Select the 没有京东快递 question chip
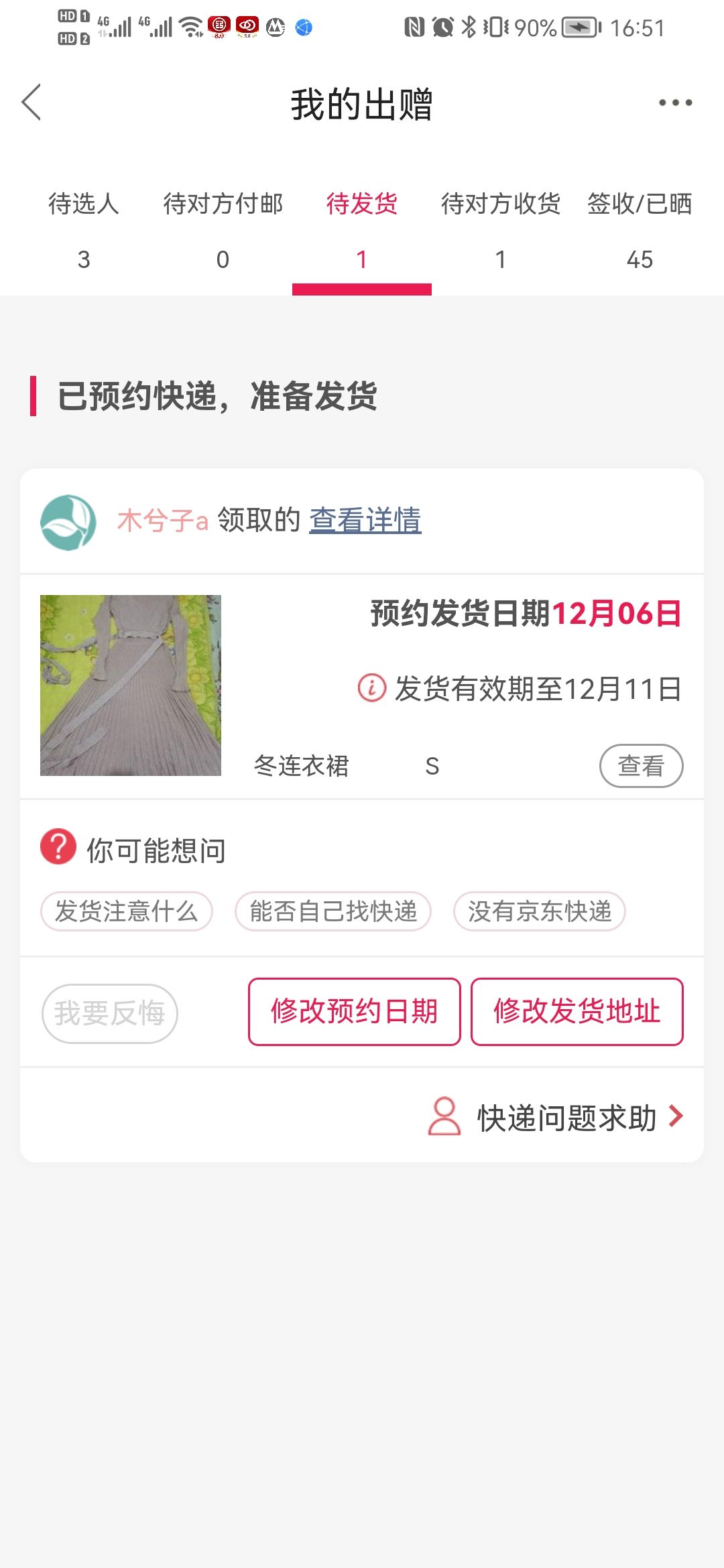Viewport: 724px width, 1568px height. click(540, 911)
